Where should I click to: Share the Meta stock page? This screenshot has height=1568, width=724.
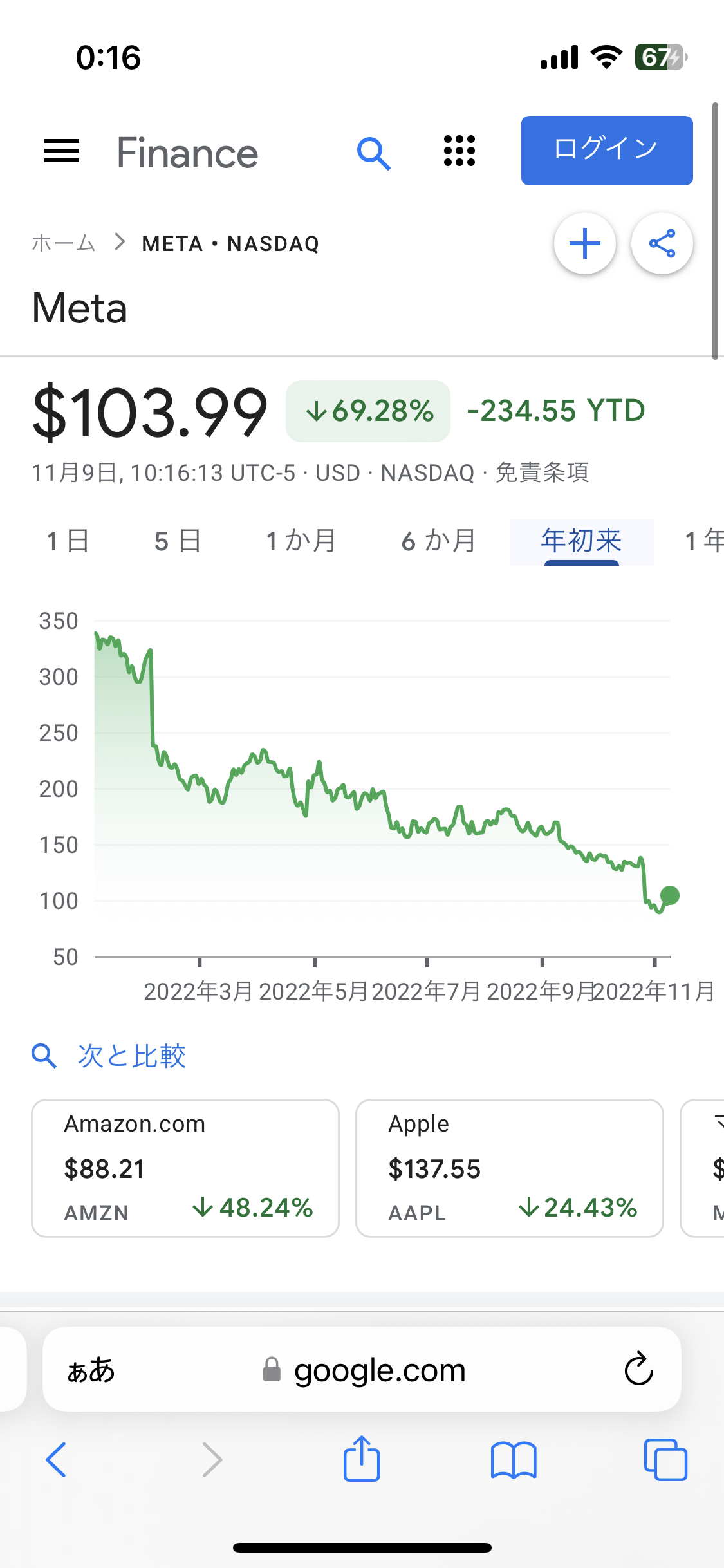(x=662, y=244)
